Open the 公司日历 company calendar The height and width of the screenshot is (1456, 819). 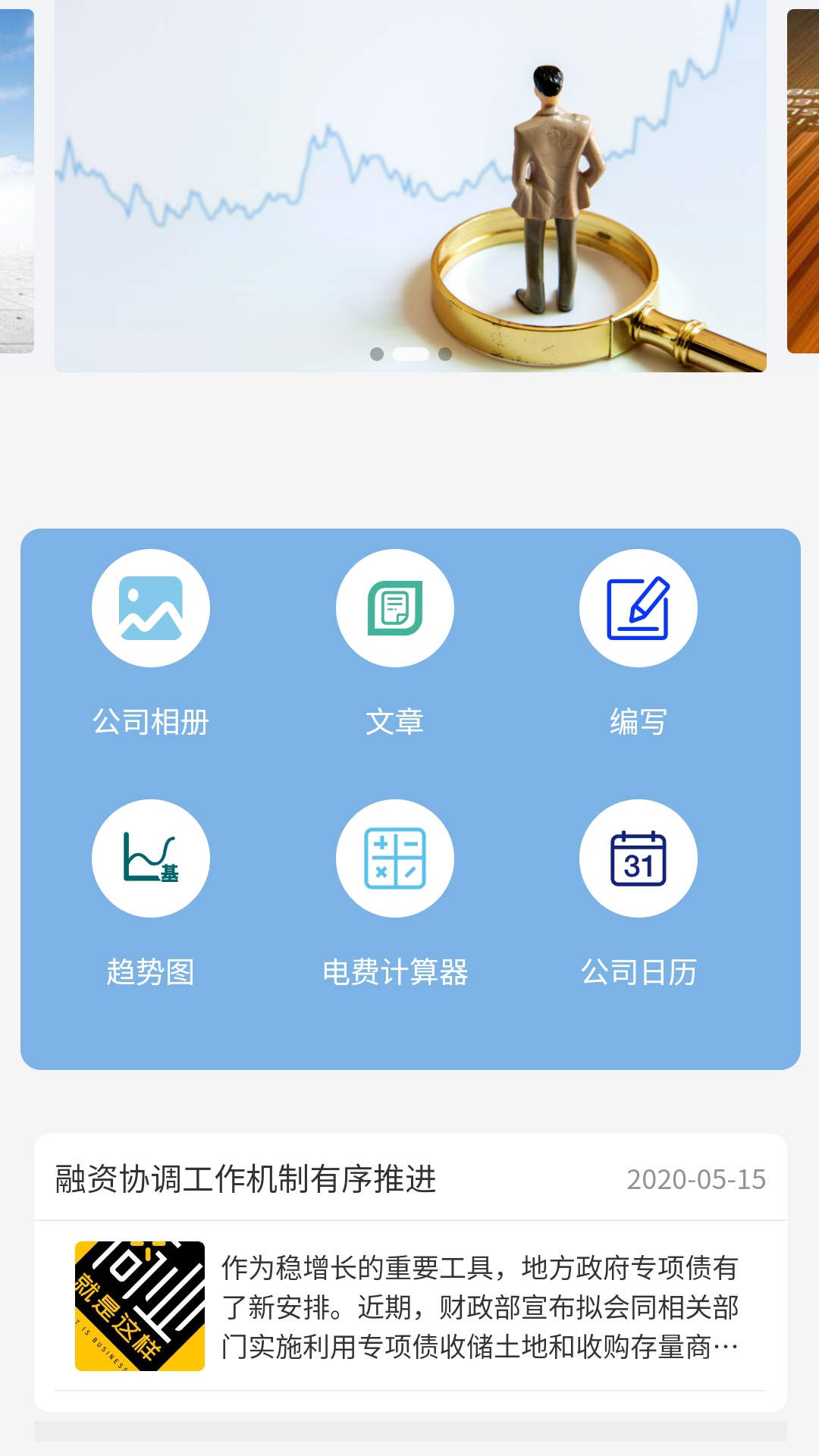[638, 858]
